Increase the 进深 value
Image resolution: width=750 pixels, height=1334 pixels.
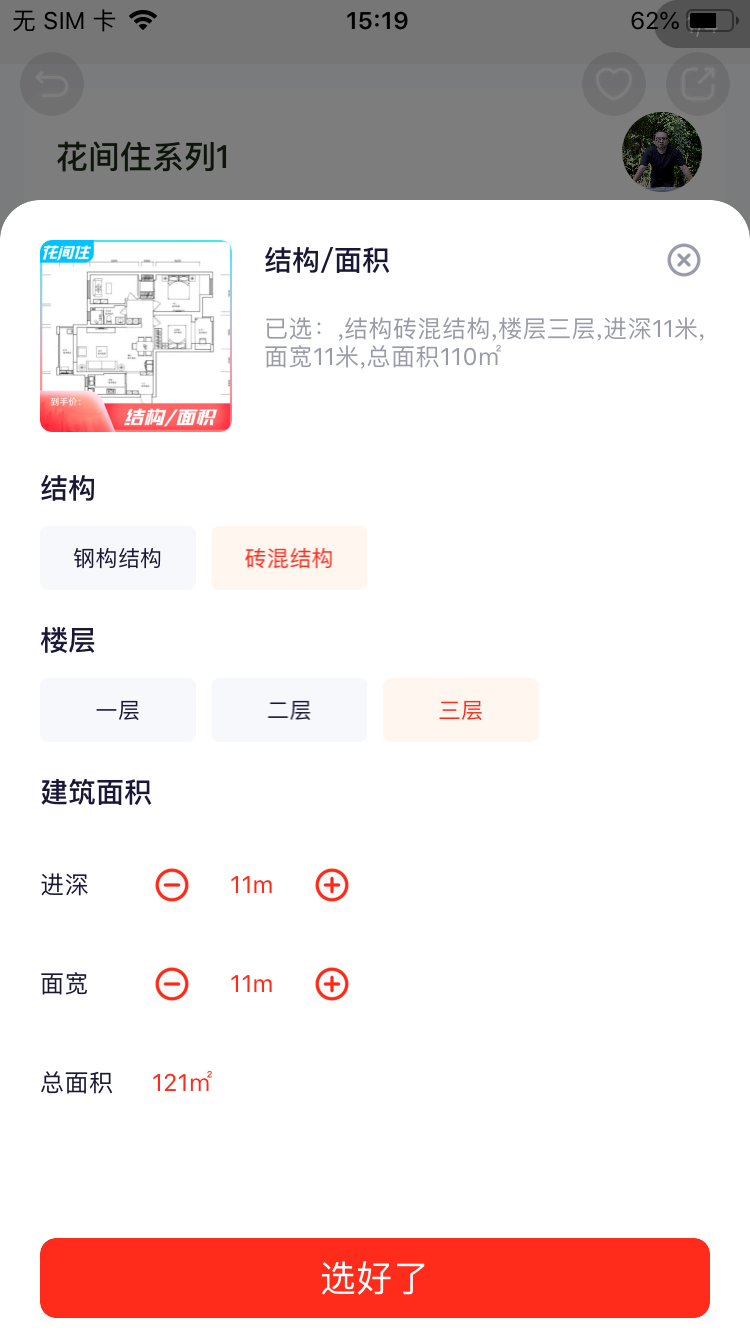click(x=332, y=885)
